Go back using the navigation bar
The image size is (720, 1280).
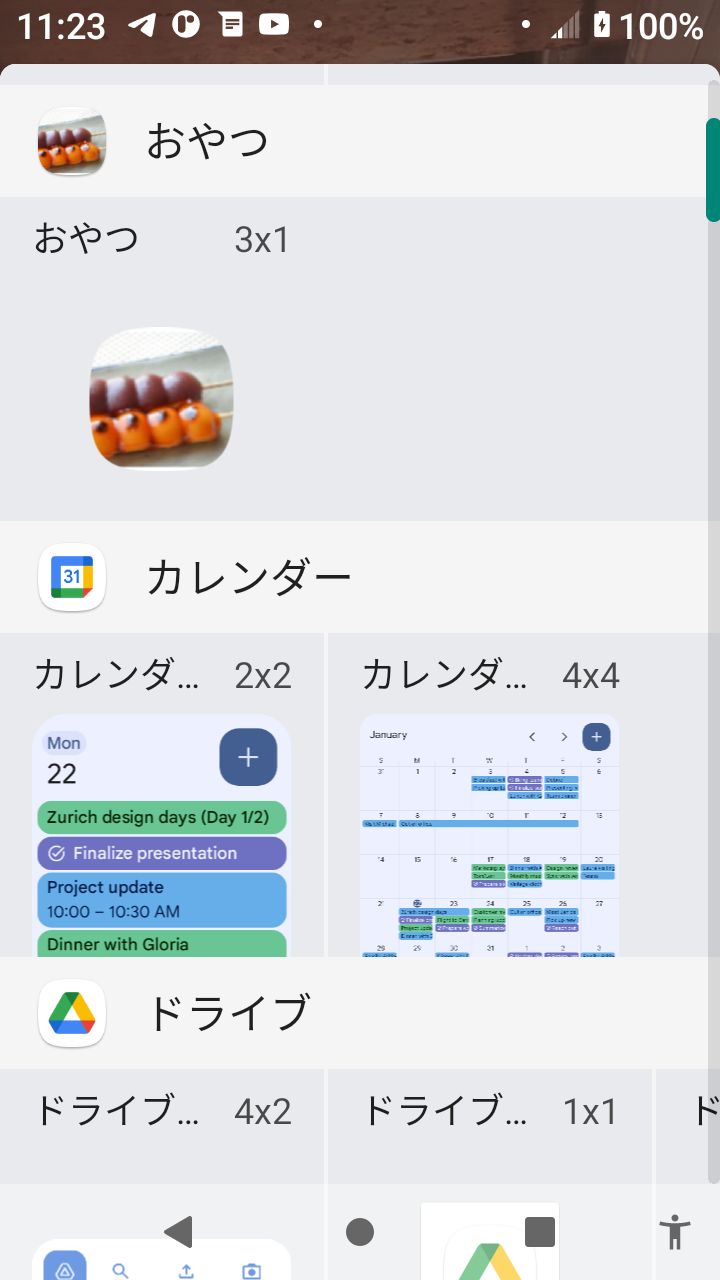coord(178,1232)
